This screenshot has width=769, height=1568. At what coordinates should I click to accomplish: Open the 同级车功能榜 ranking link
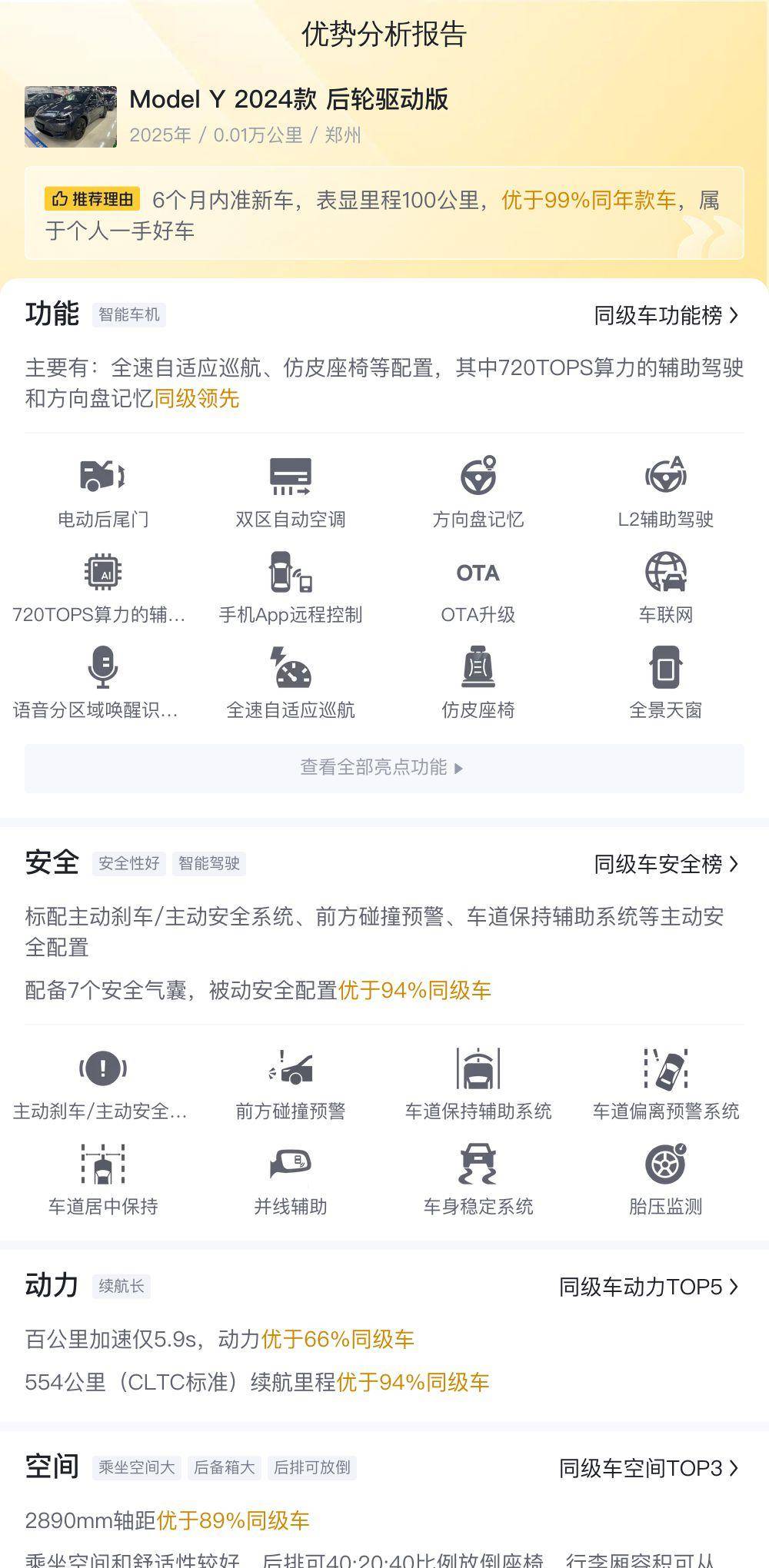coord(666,315)
